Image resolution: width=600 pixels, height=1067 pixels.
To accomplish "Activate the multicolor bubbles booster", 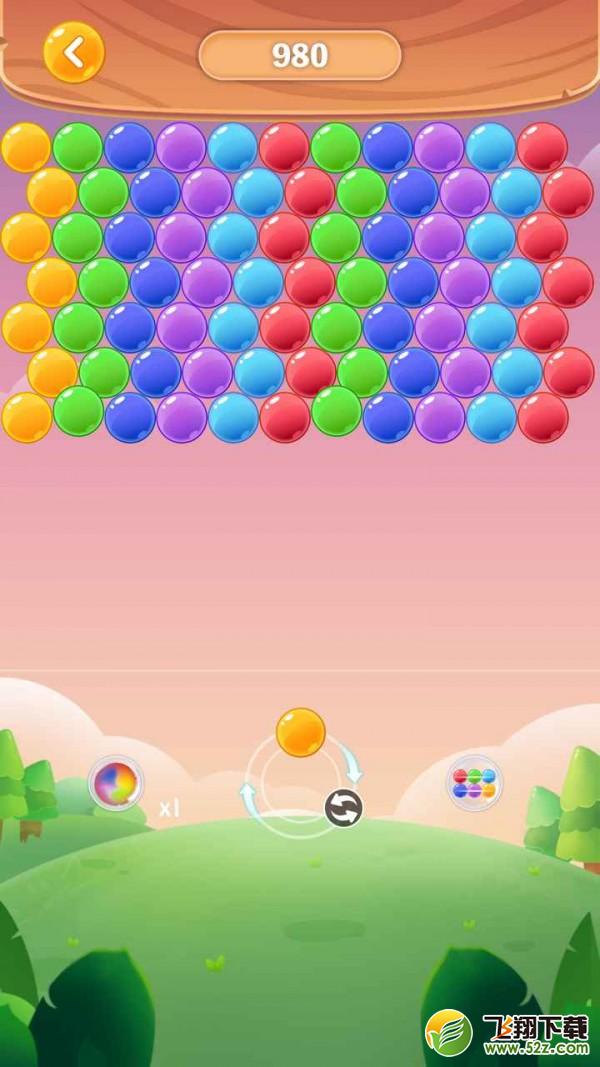I will 475,783.
